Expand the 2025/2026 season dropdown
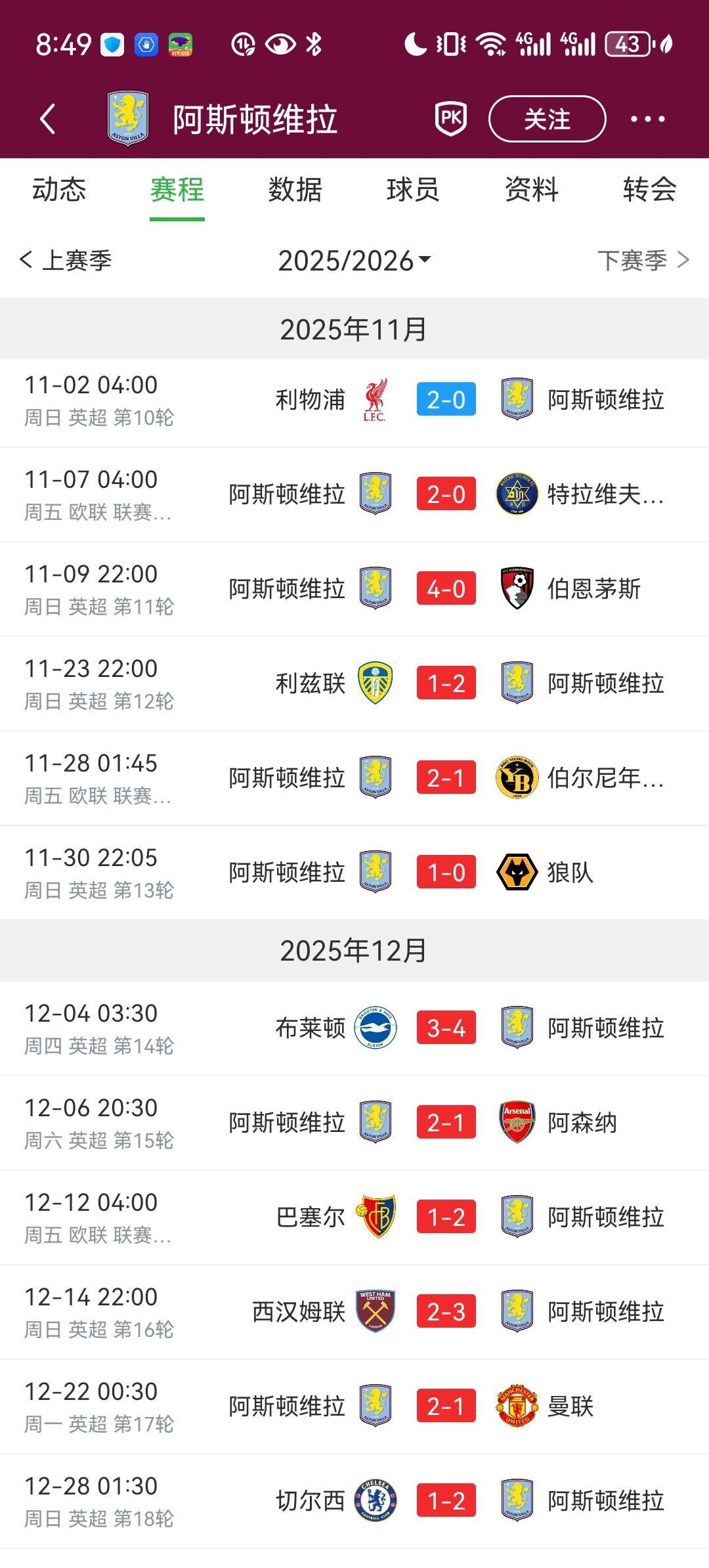Screen dimensions: 709x1568 point(354,261)
